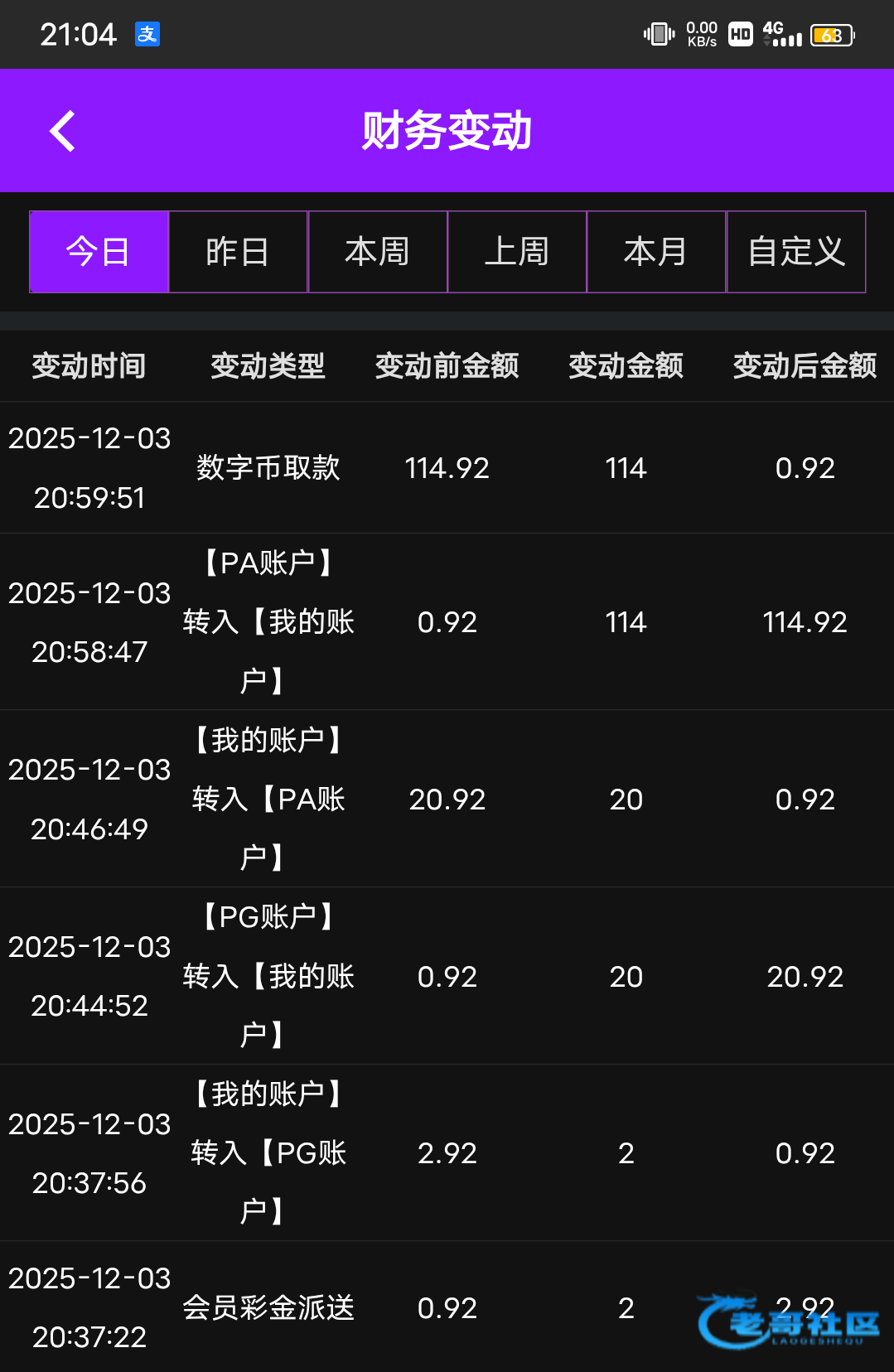Switch to the 上周 tab
Screen dimensions: 894x1372
[517, 252]
